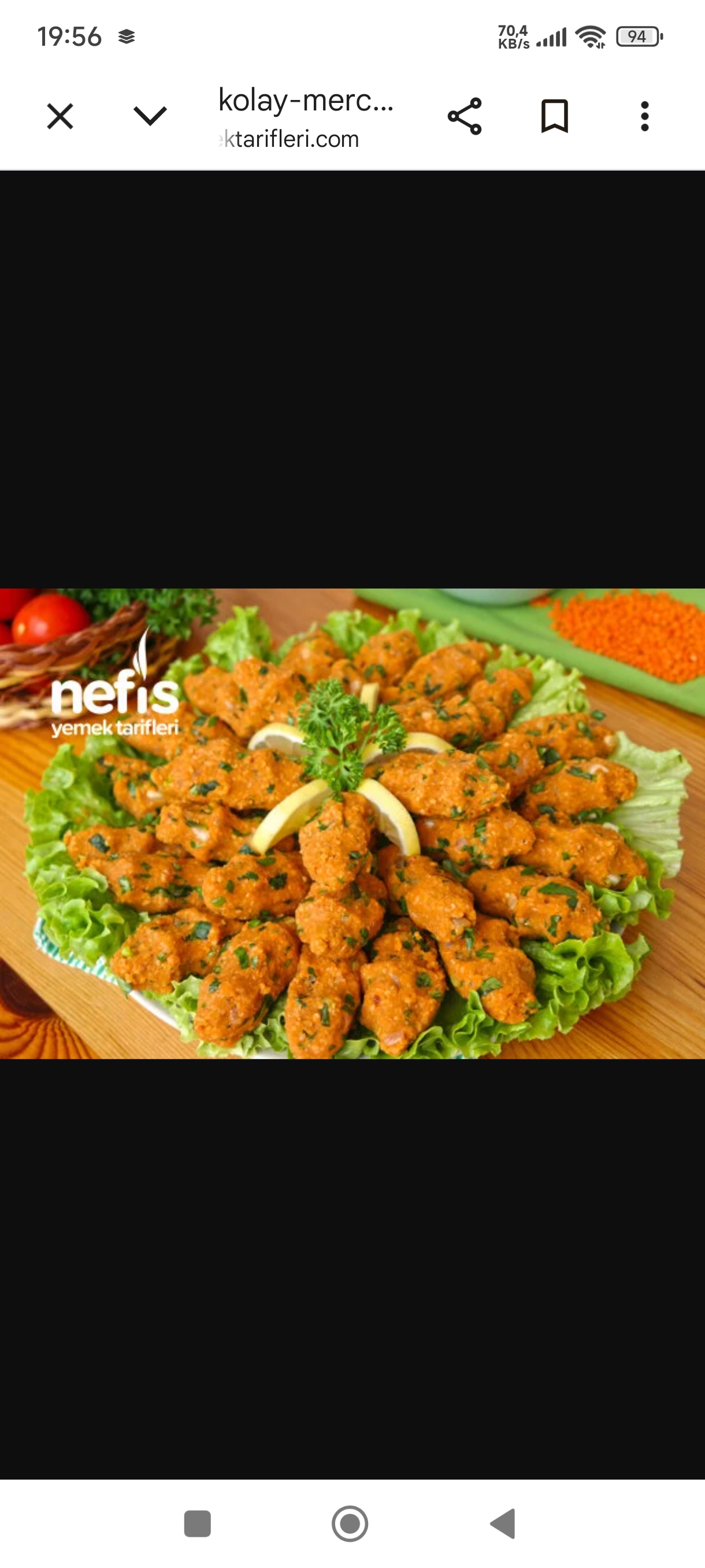This screenshot has width=705, height=1568.
Task: Expand the tab's down-chevron menu
Action: 150,116
